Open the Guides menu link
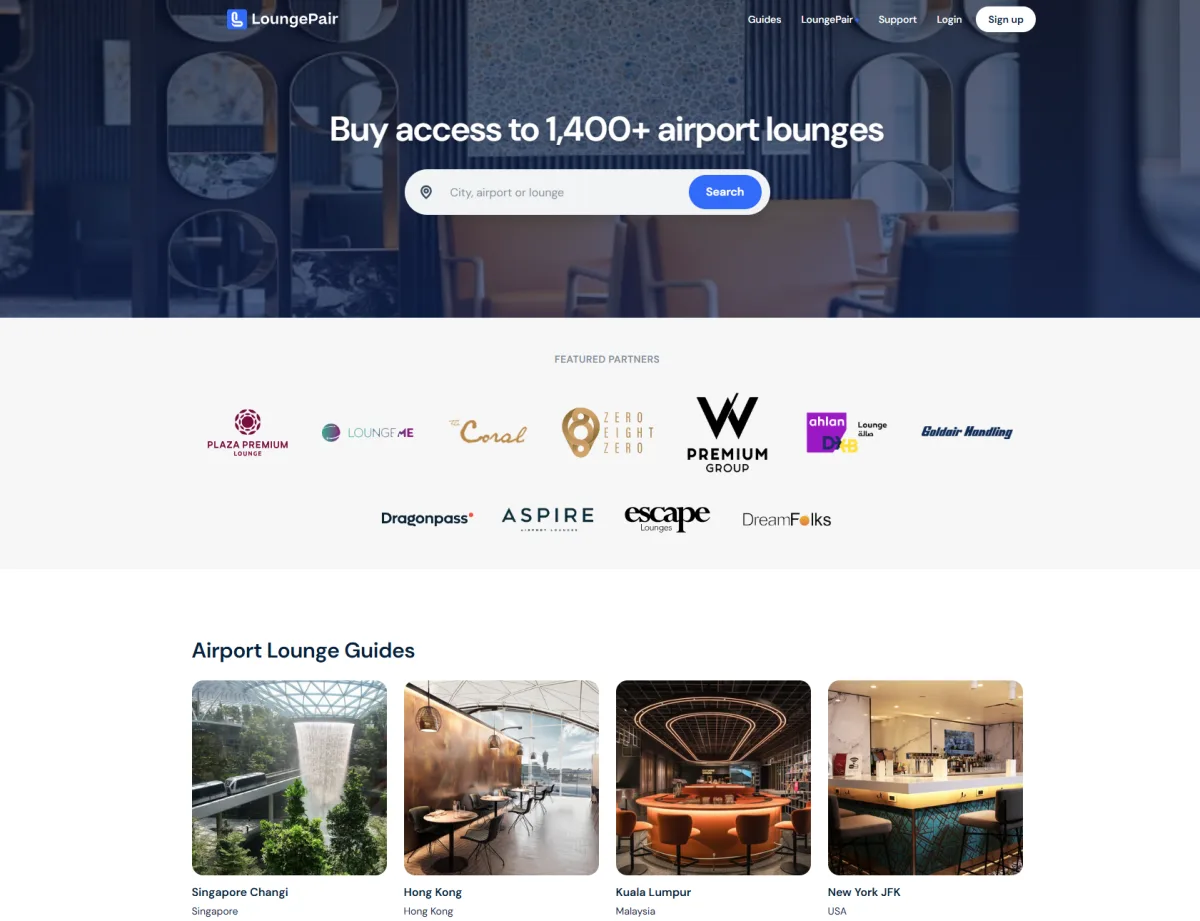Viewport: 1200px width, 921px height. click(764, 20)
